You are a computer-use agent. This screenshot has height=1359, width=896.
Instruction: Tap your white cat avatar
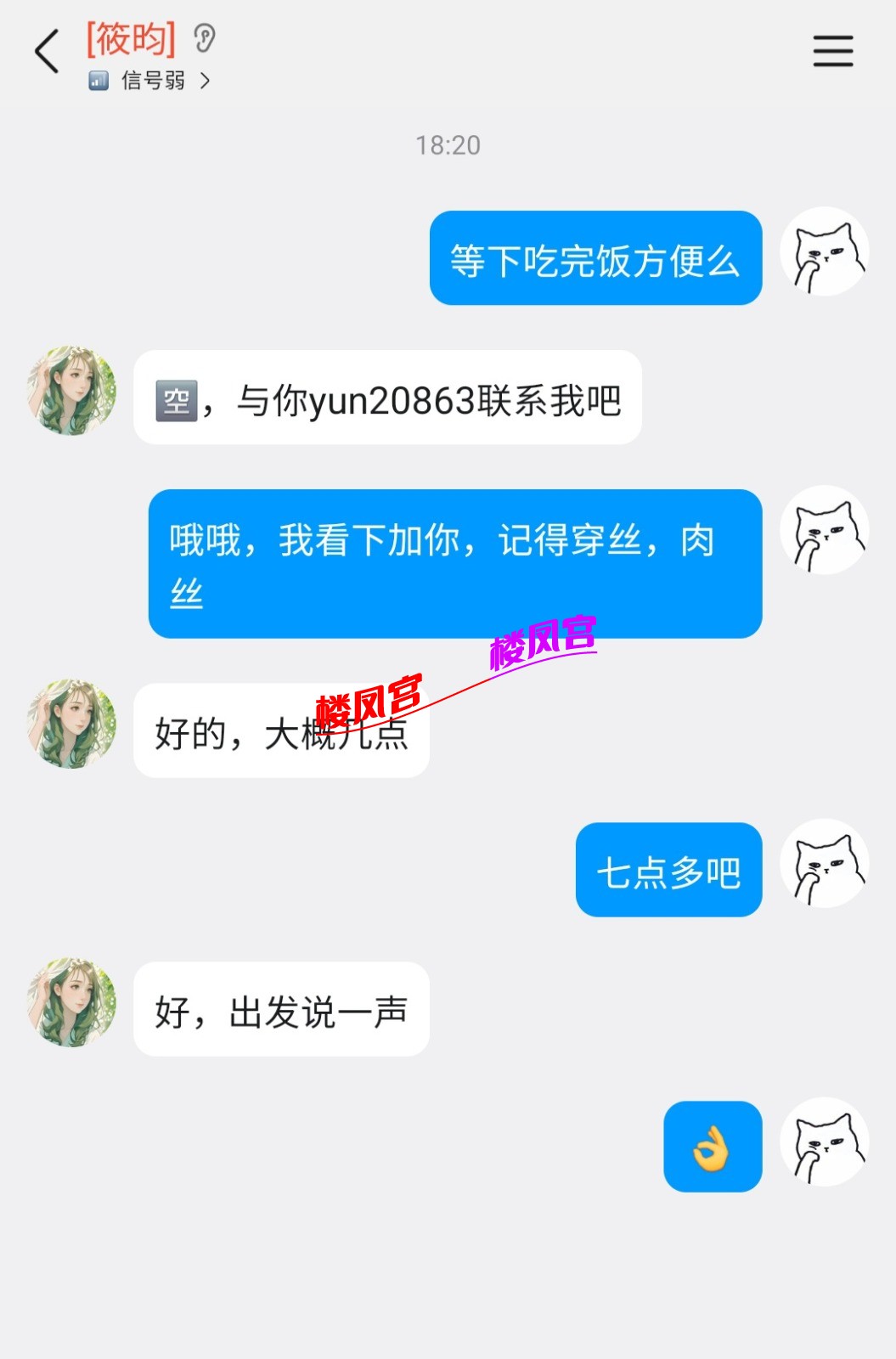[x=825, y=251]
